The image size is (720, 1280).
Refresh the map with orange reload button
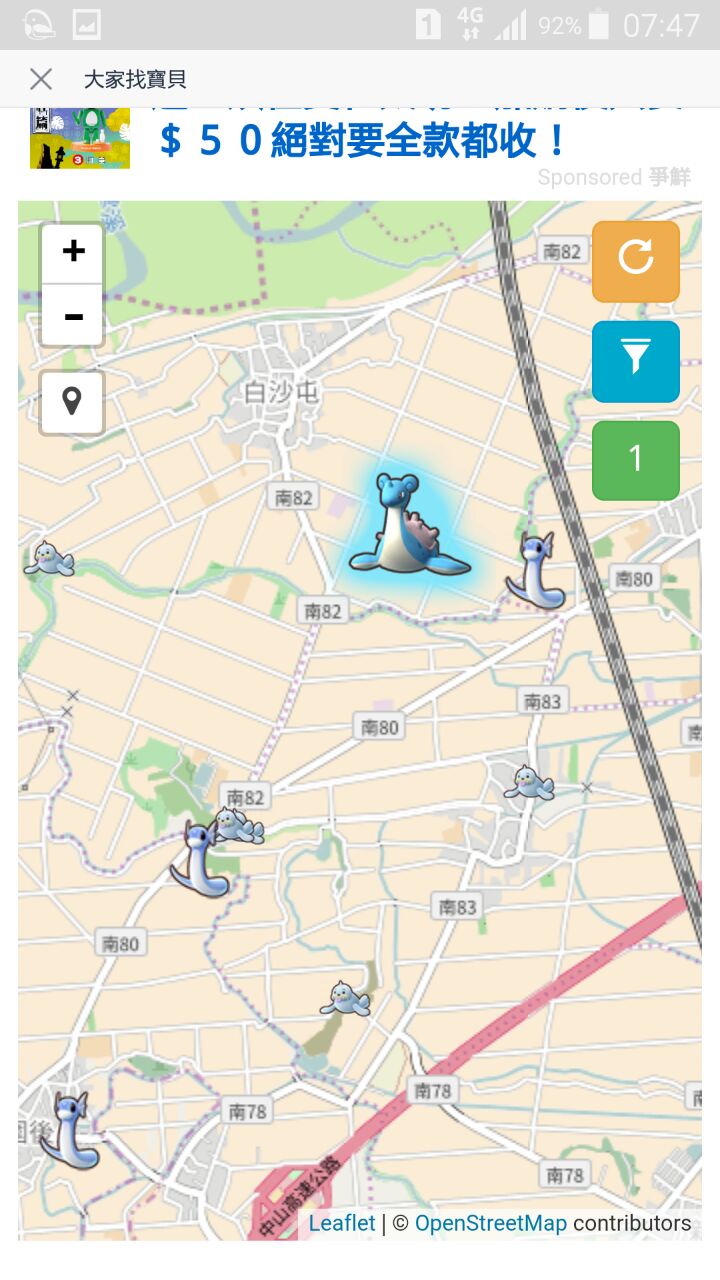[x=636, y=261]
